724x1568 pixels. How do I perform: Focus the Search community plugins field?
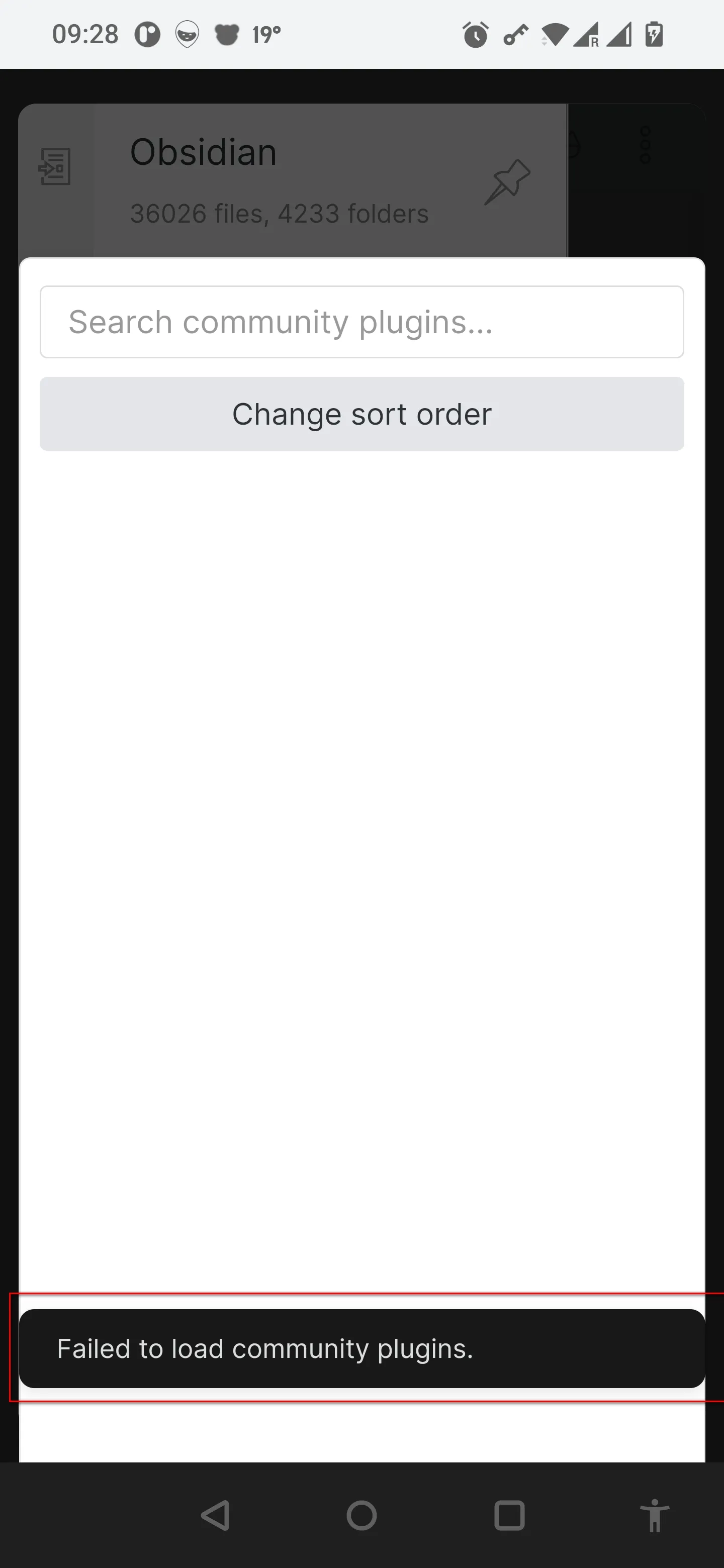pos(361,322)
